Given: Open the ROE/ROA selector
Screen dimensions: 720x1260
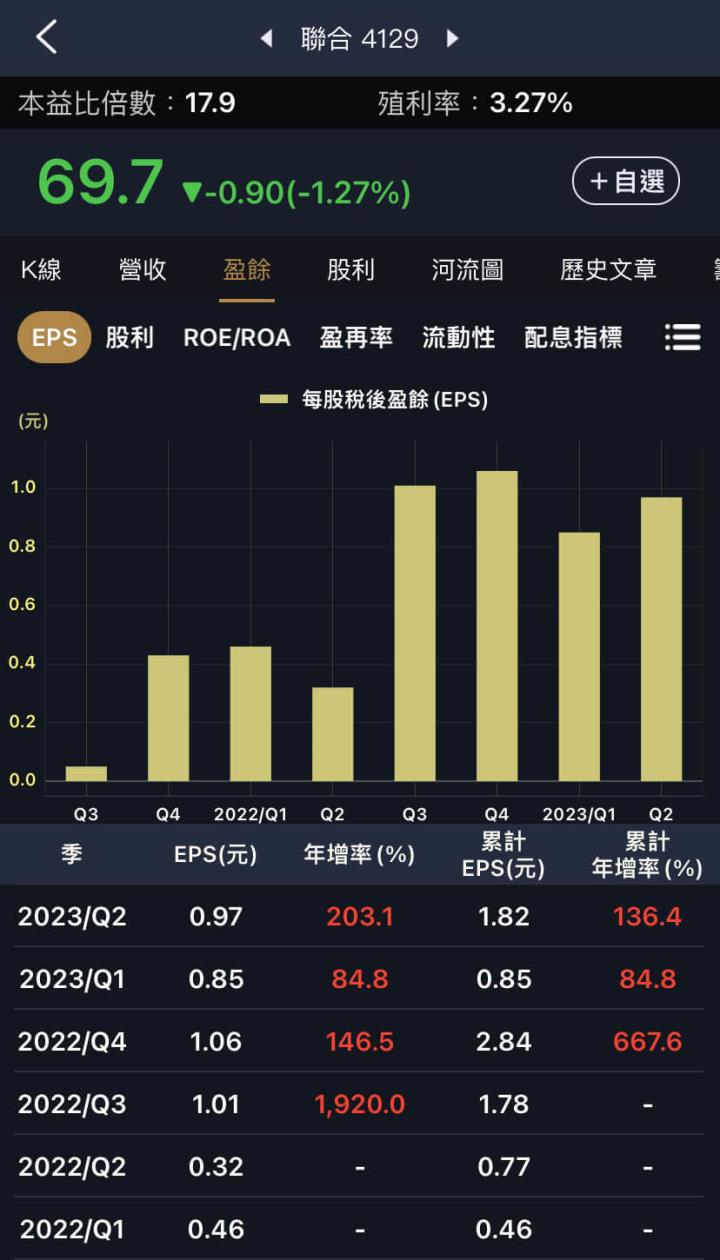Looking at the screenshot, I should click(x=235, y=337).
